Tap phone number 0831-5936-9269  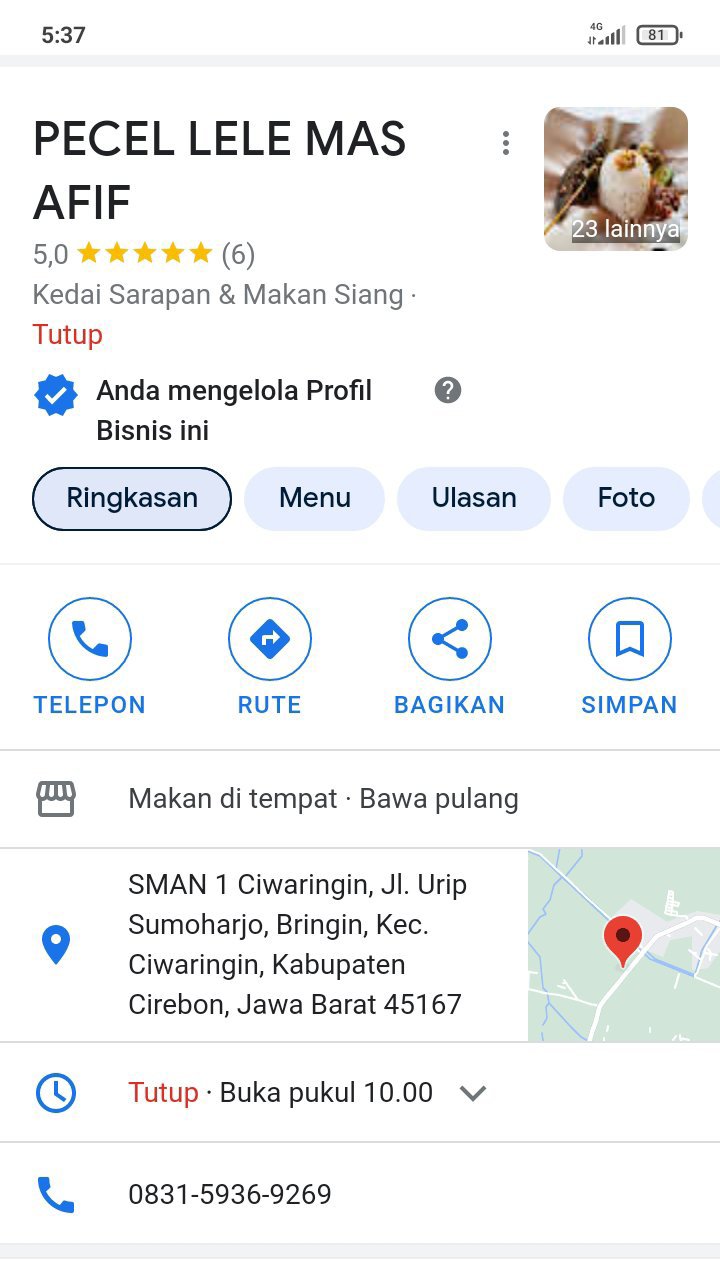coord(230,1194)
